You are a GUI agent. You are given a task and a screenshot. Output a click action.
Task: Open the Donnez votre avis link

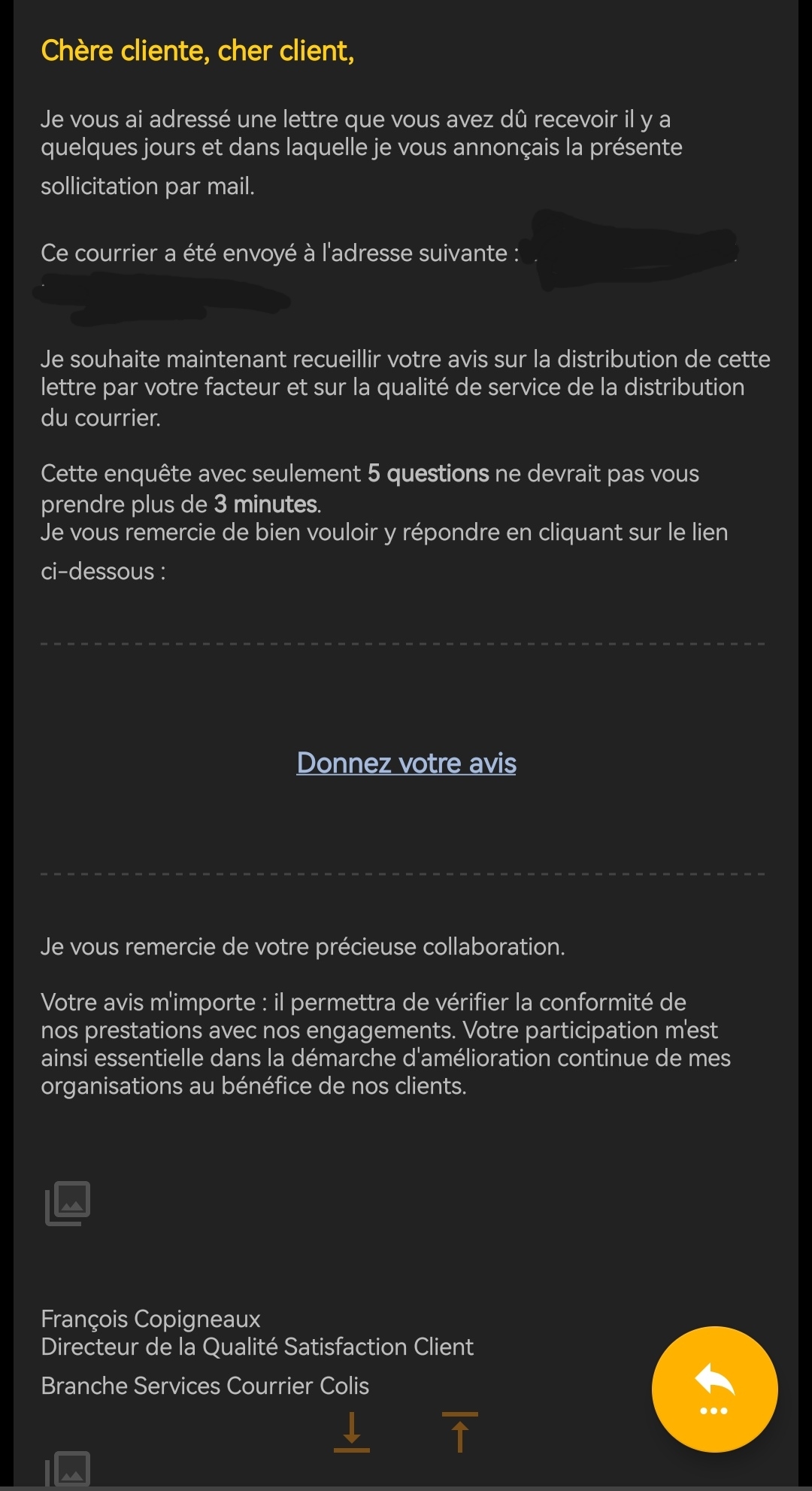click(406, 763)
